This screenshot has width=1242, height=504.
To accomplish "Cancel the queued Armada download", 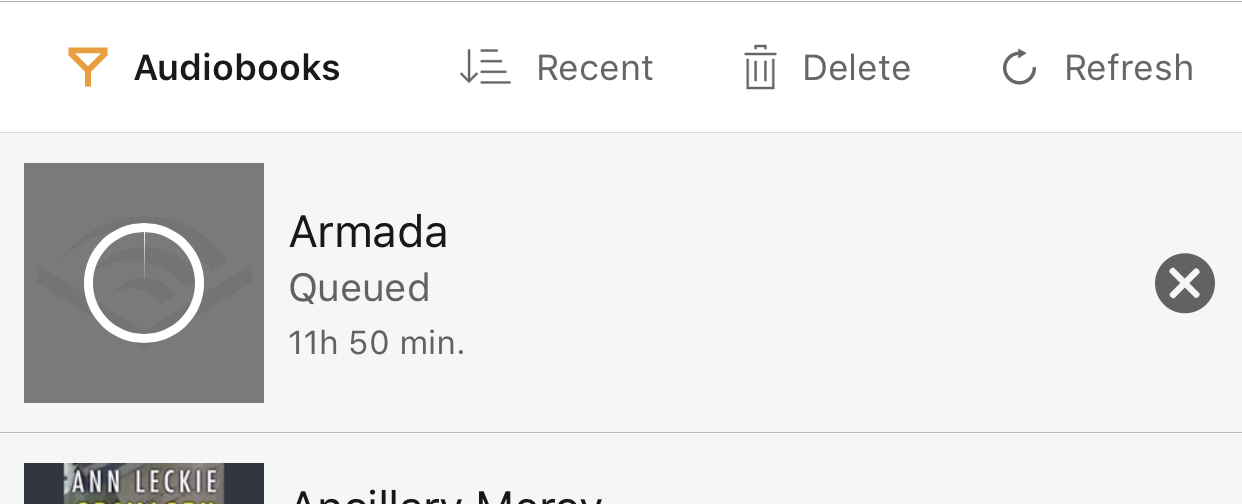I will click(x=1184, y=284).
